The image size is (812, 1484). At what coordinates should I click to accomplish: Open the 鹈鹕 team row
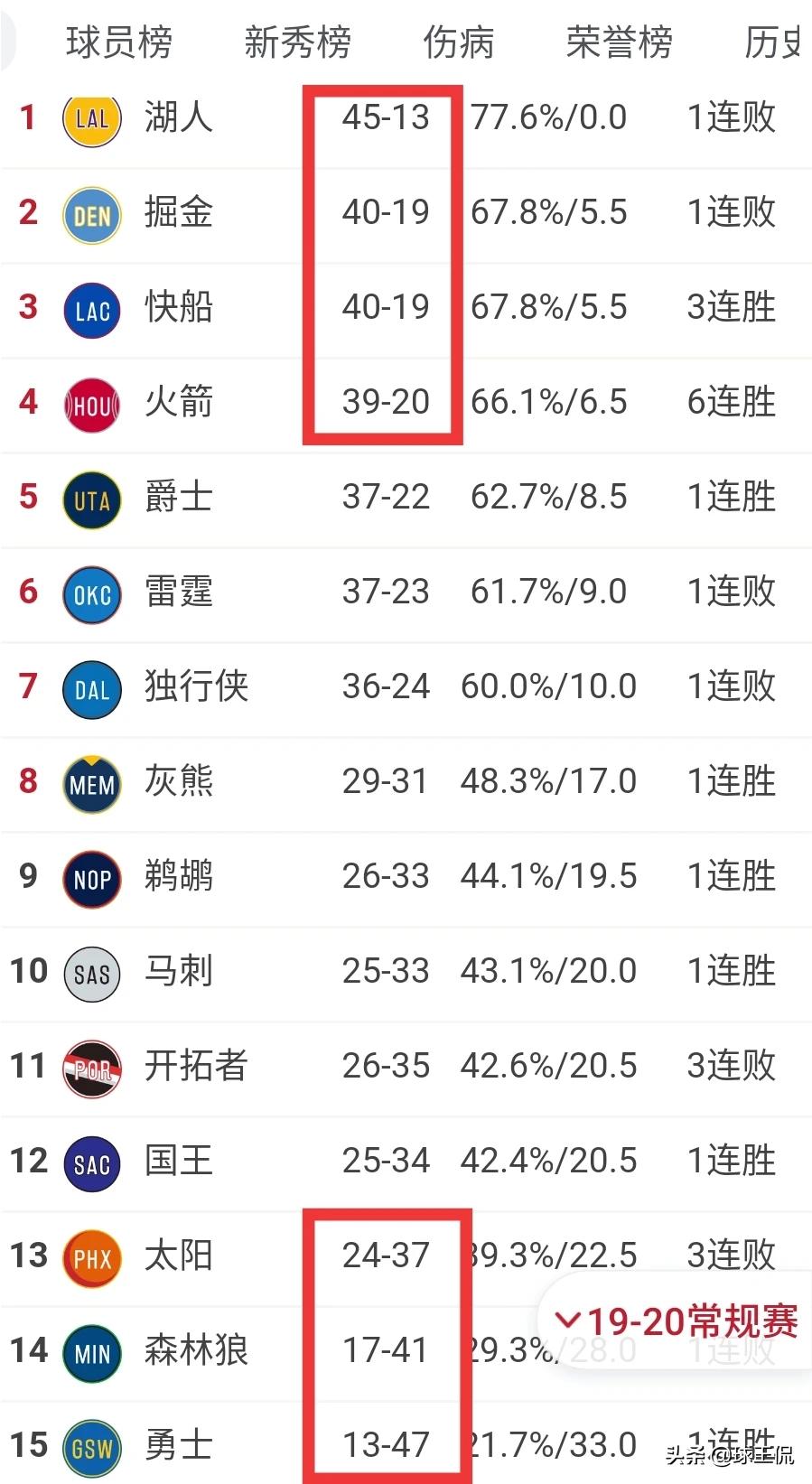click(406, 876)
